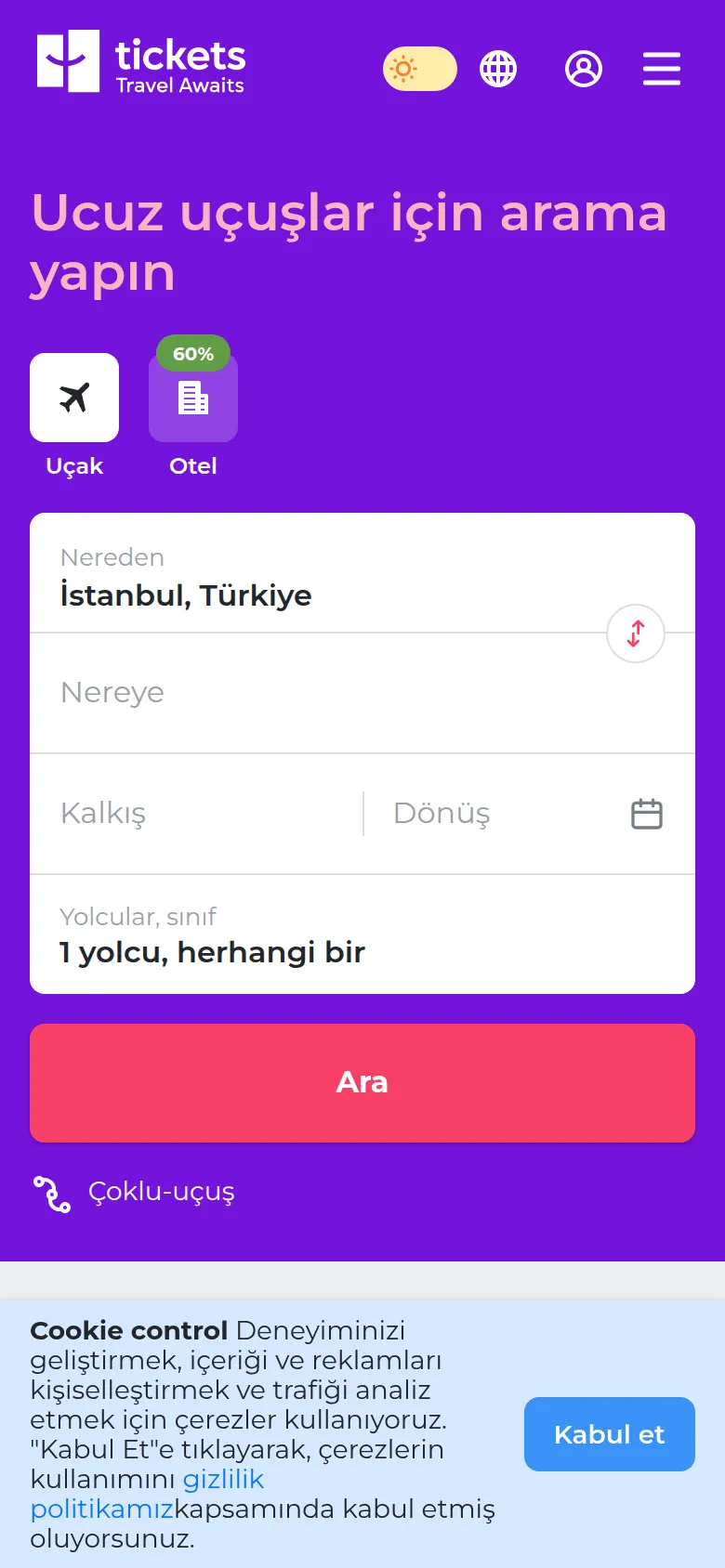Switch to the Otel hotels tab

point(193,398)
